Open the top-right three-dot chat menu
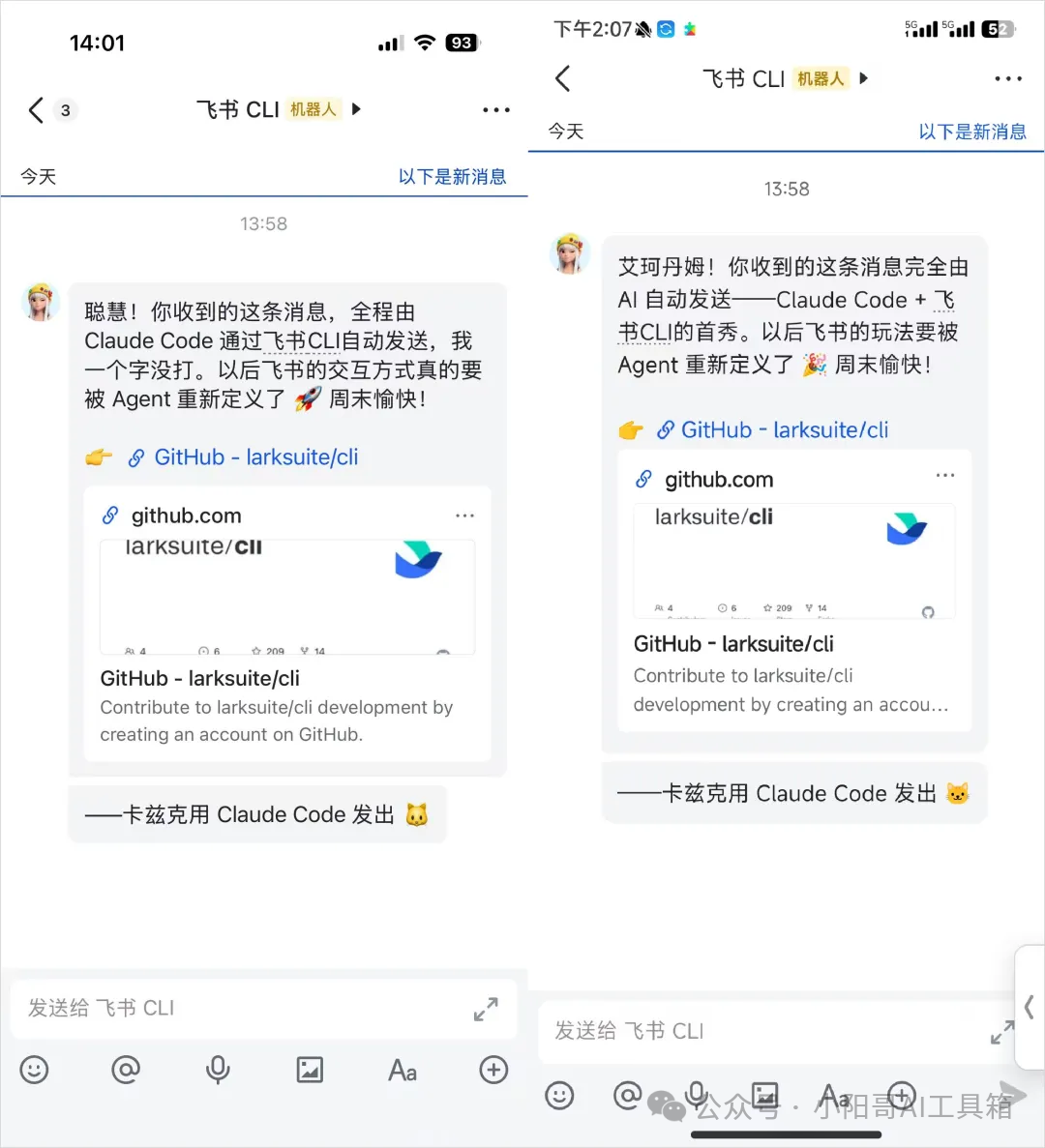This screenshot has width=1045, height=1148. 495,110
